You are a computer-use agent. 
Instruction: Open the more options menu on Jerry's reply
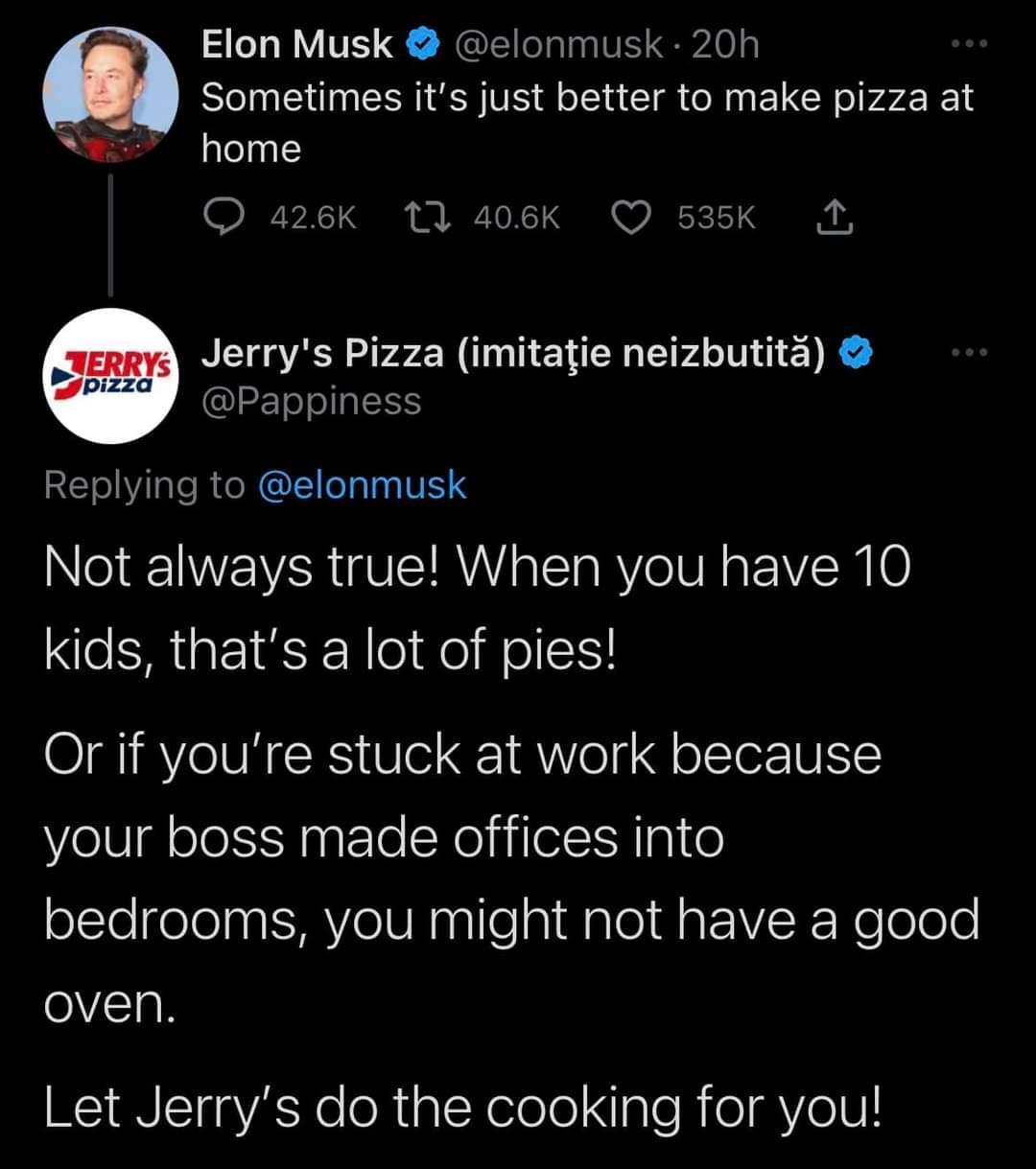click(x=970, y=351)
